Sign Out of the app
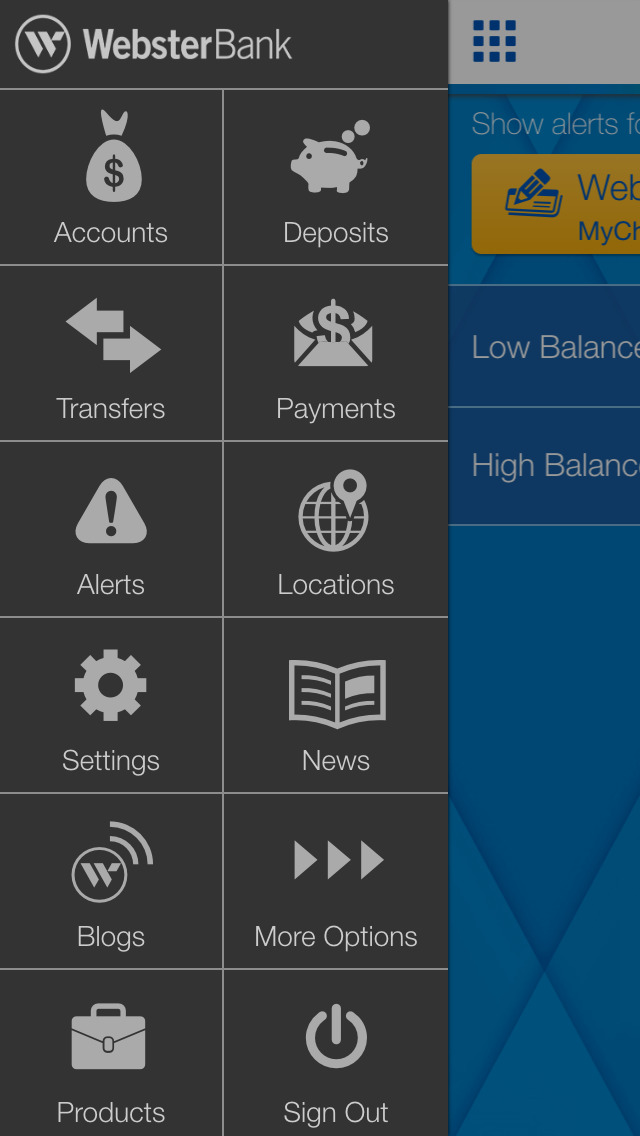This screenshot has height=1136, width=640. 336,1054
